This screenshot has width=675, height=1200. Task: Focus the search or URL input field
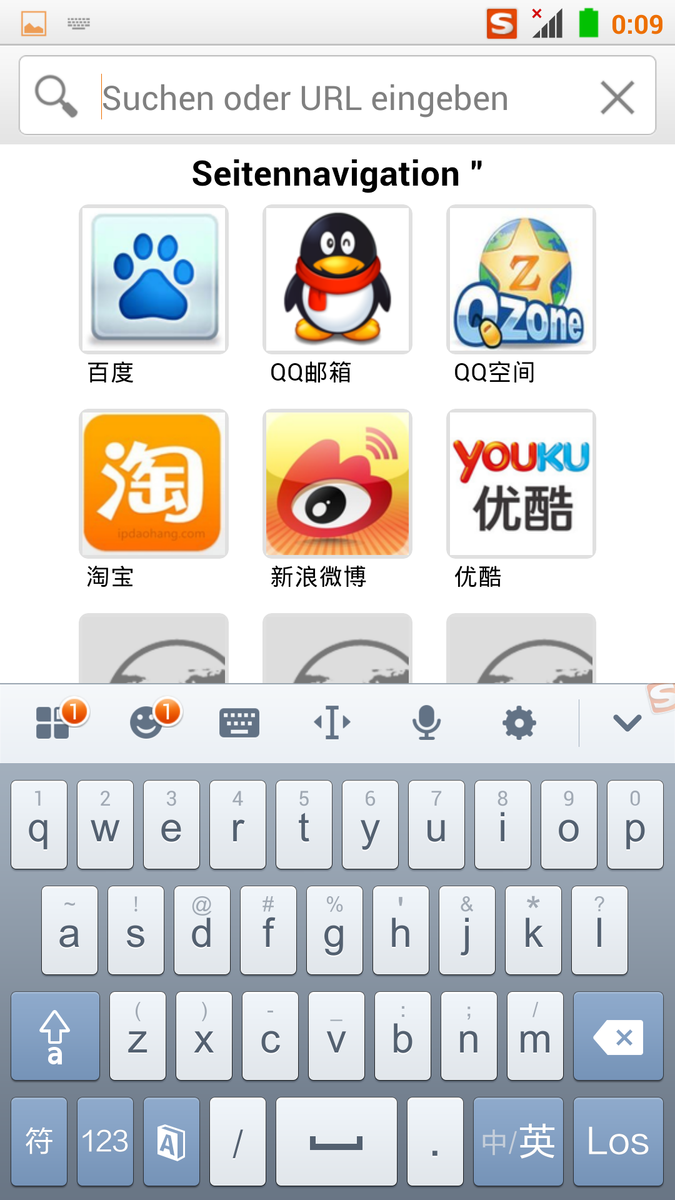(x=340, y=98)
